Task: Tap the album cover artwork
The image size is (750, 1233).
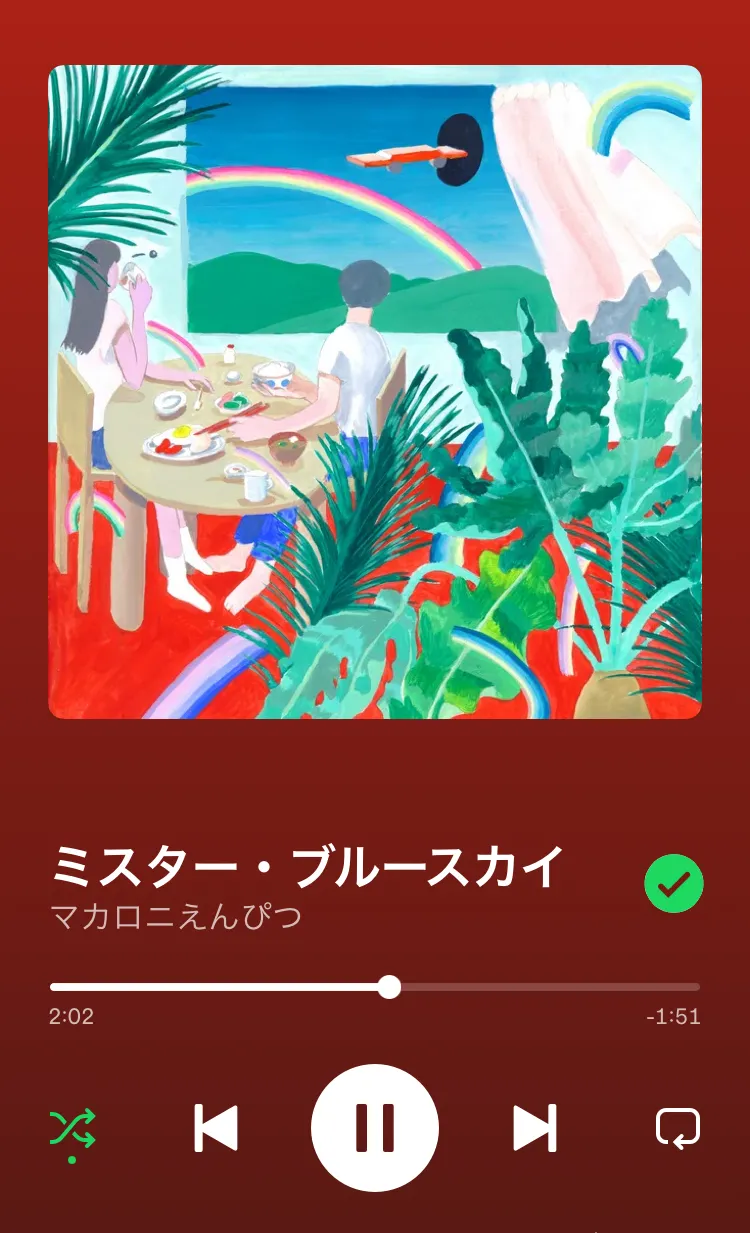Action: coord(375,392)
